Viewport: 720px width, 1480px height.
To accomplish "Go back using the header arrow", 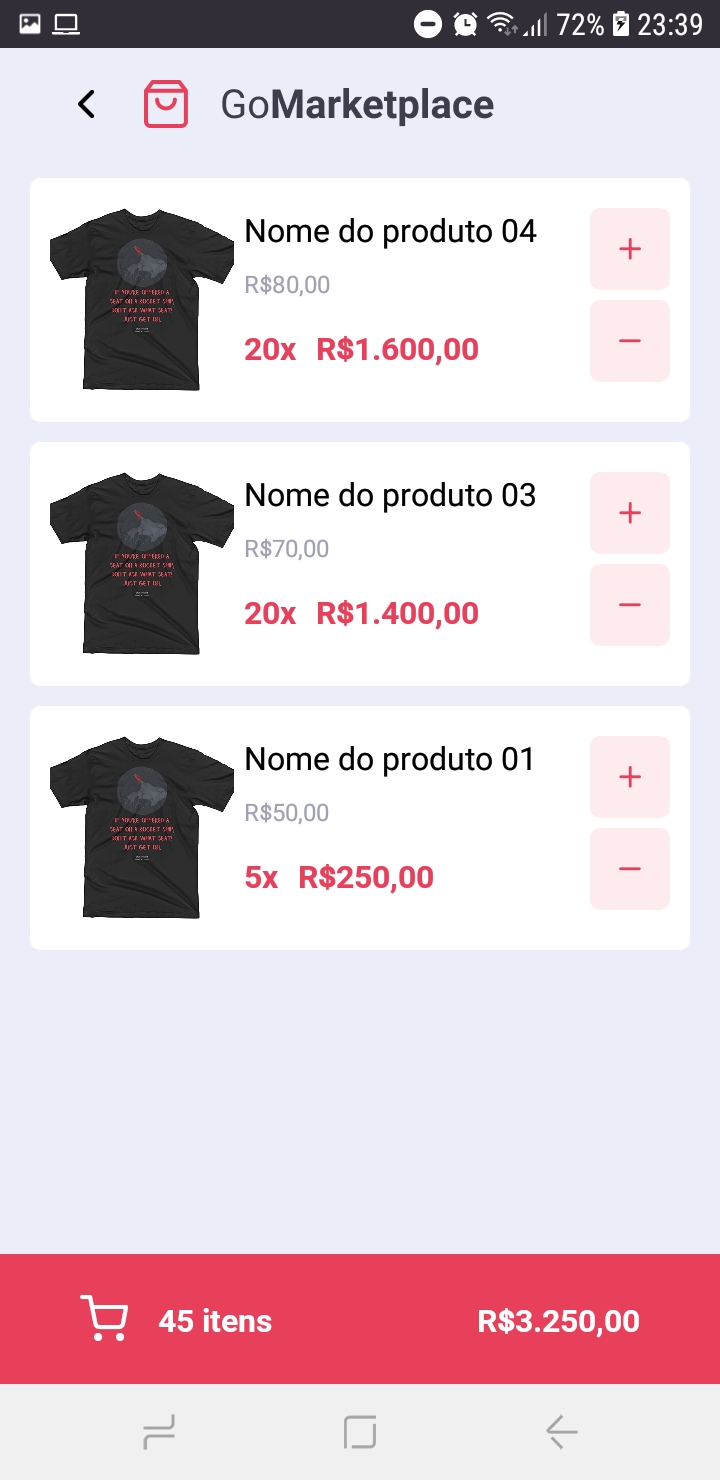I will (87, 104).
